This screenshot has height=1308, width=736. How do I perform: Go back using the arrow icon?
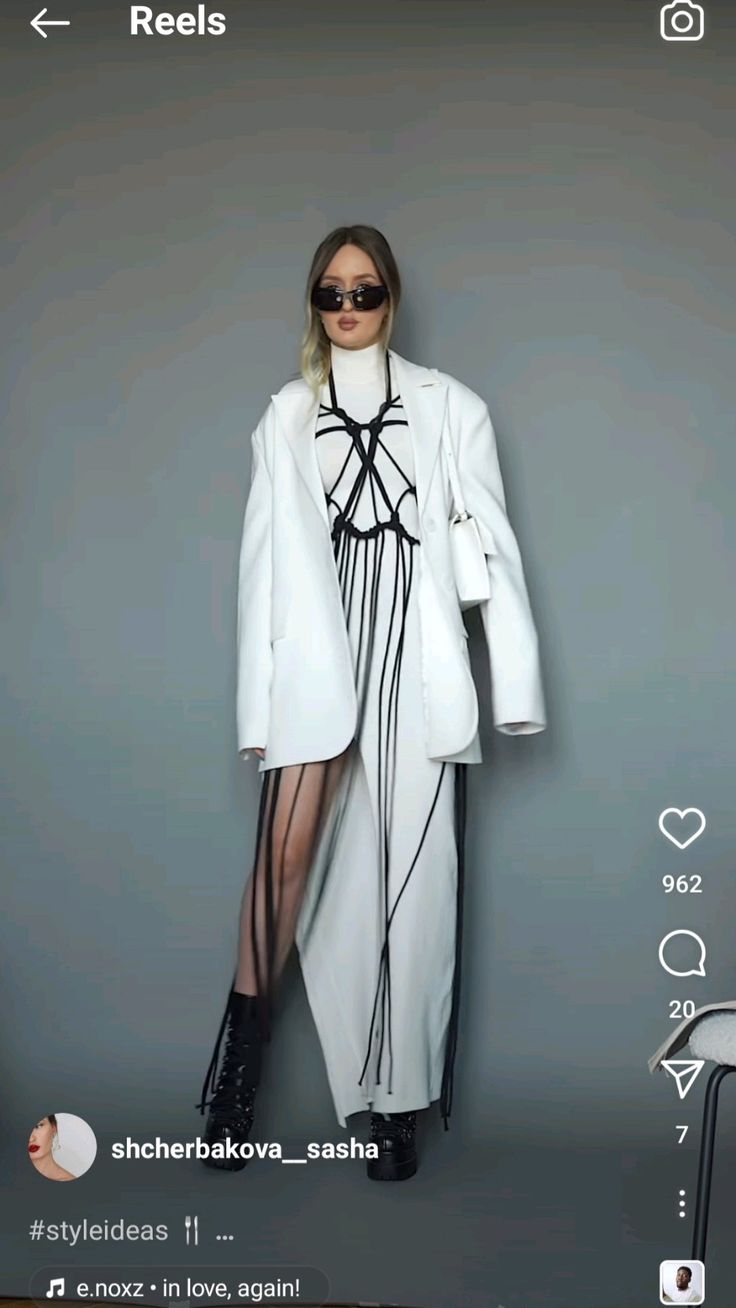(49, 23)
